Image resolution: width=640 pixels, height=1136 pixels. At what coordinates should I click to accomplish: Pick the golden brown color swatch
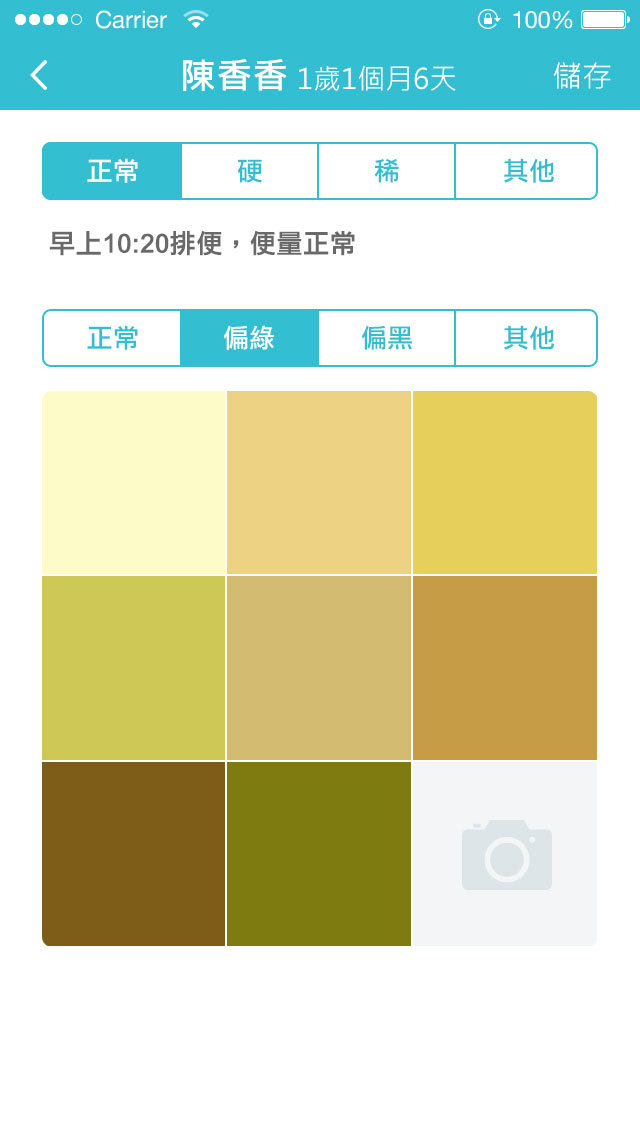tap(505, 668)
